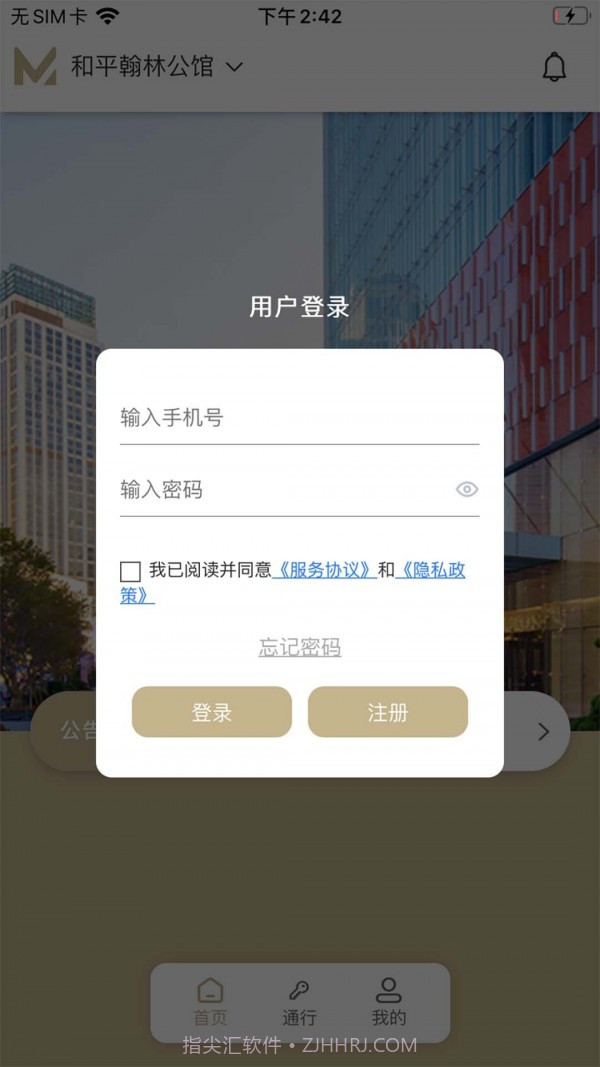Image resolution: width=600 pixels, height=1067 pixels.
Task: Focus the 输入手机号 phone number field
Action: [x=299, y=418]
